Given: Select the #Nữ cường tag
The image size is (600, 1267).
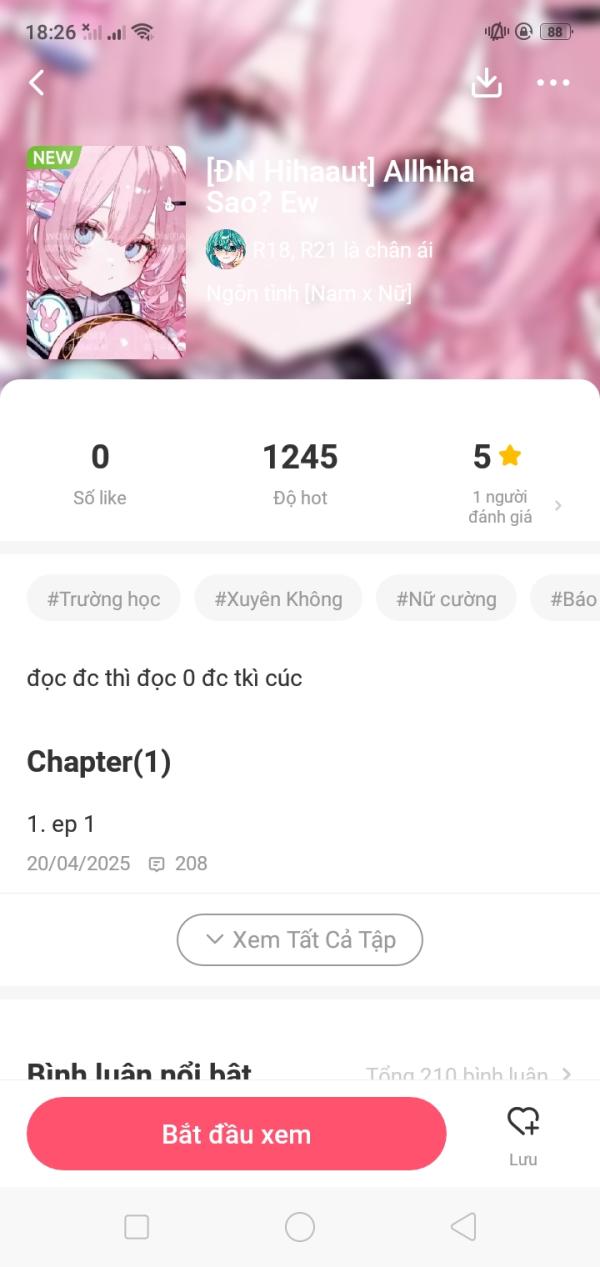Looking at the screenshot, I should point(446,599).
